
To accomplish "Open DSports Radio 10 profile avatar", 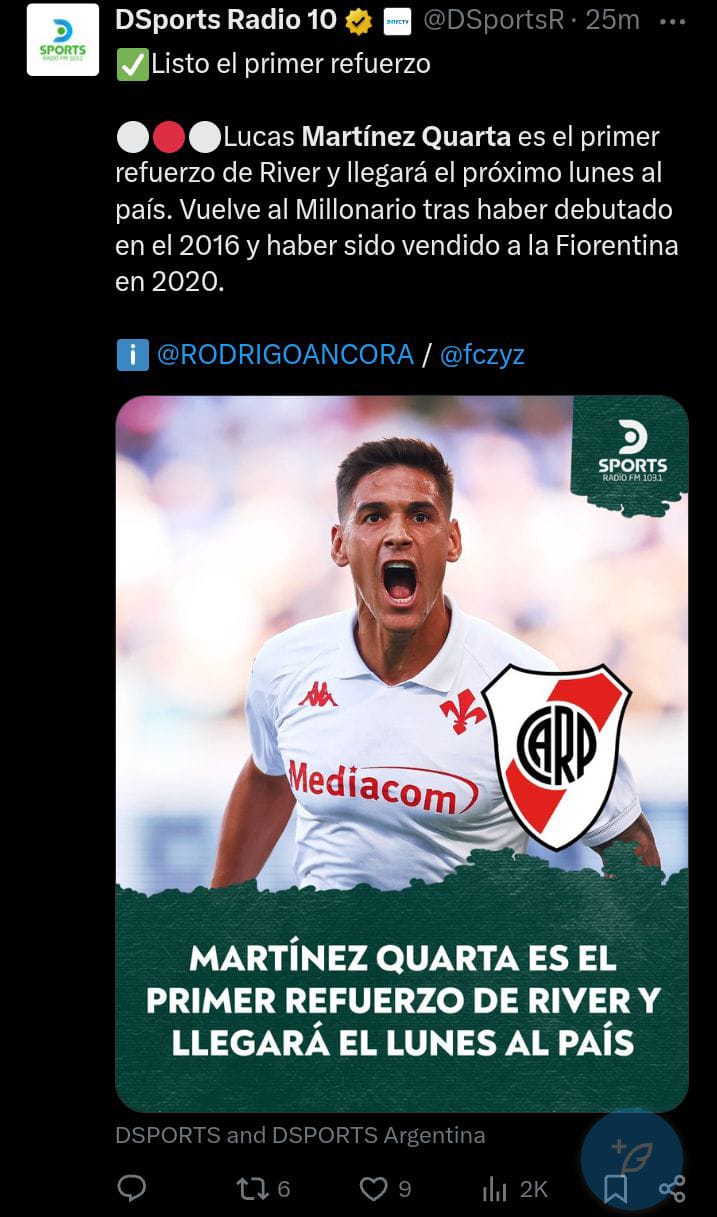I will [62, 40].
